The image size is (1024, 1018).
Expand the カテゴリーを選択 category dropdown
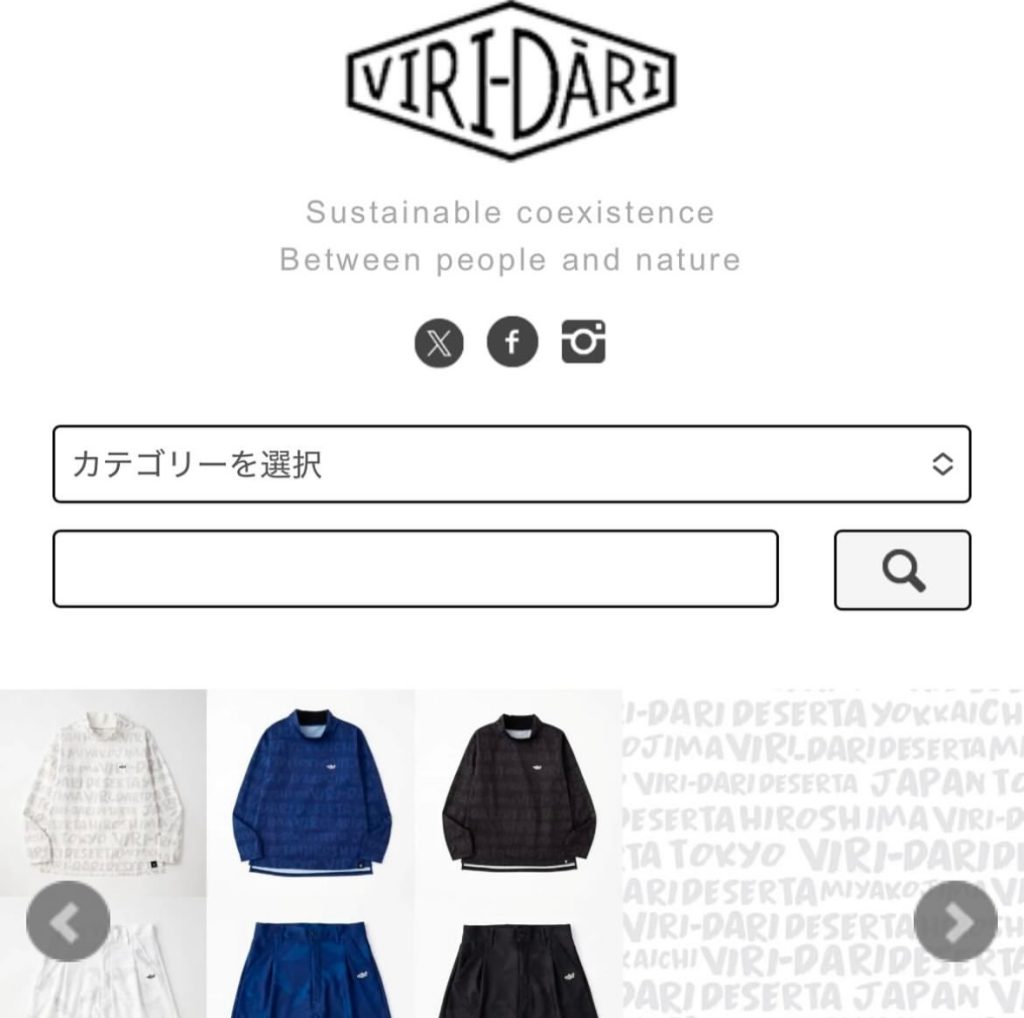pyautogui.click(x=511, y=464)
